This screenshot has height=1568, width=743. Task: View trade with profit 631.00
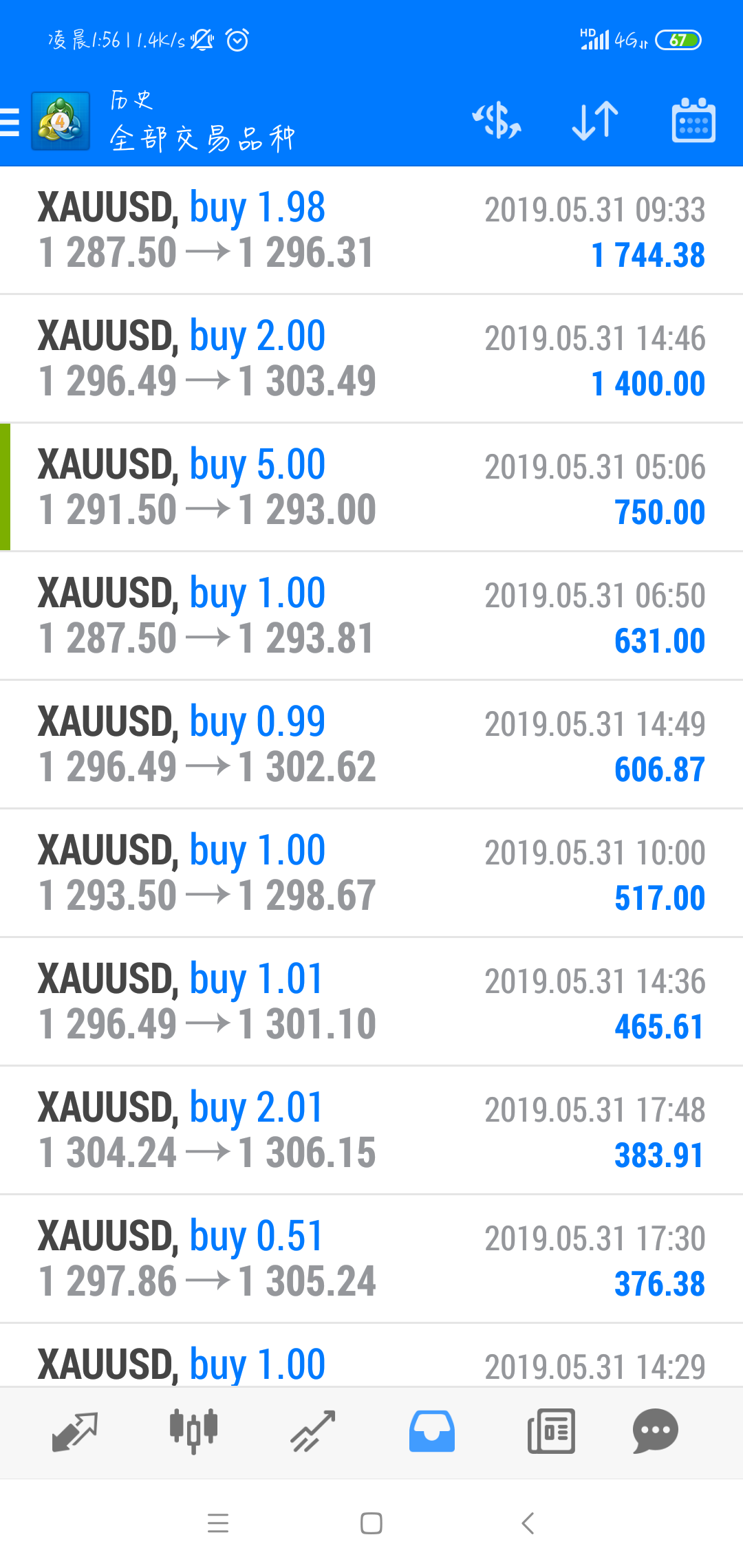pos(371,616)
